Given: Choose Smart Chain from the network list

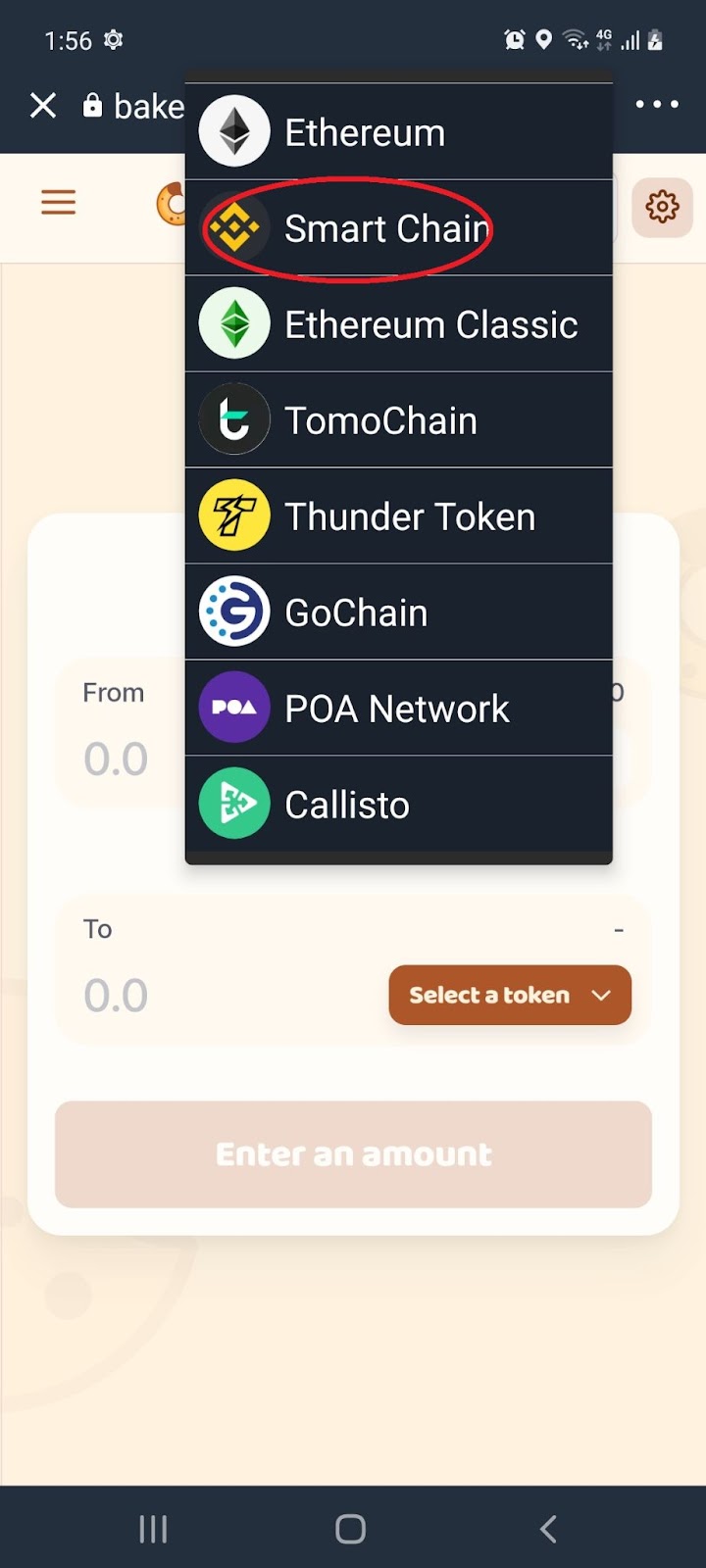Looking at the screenshot, I should coord(398,228).
